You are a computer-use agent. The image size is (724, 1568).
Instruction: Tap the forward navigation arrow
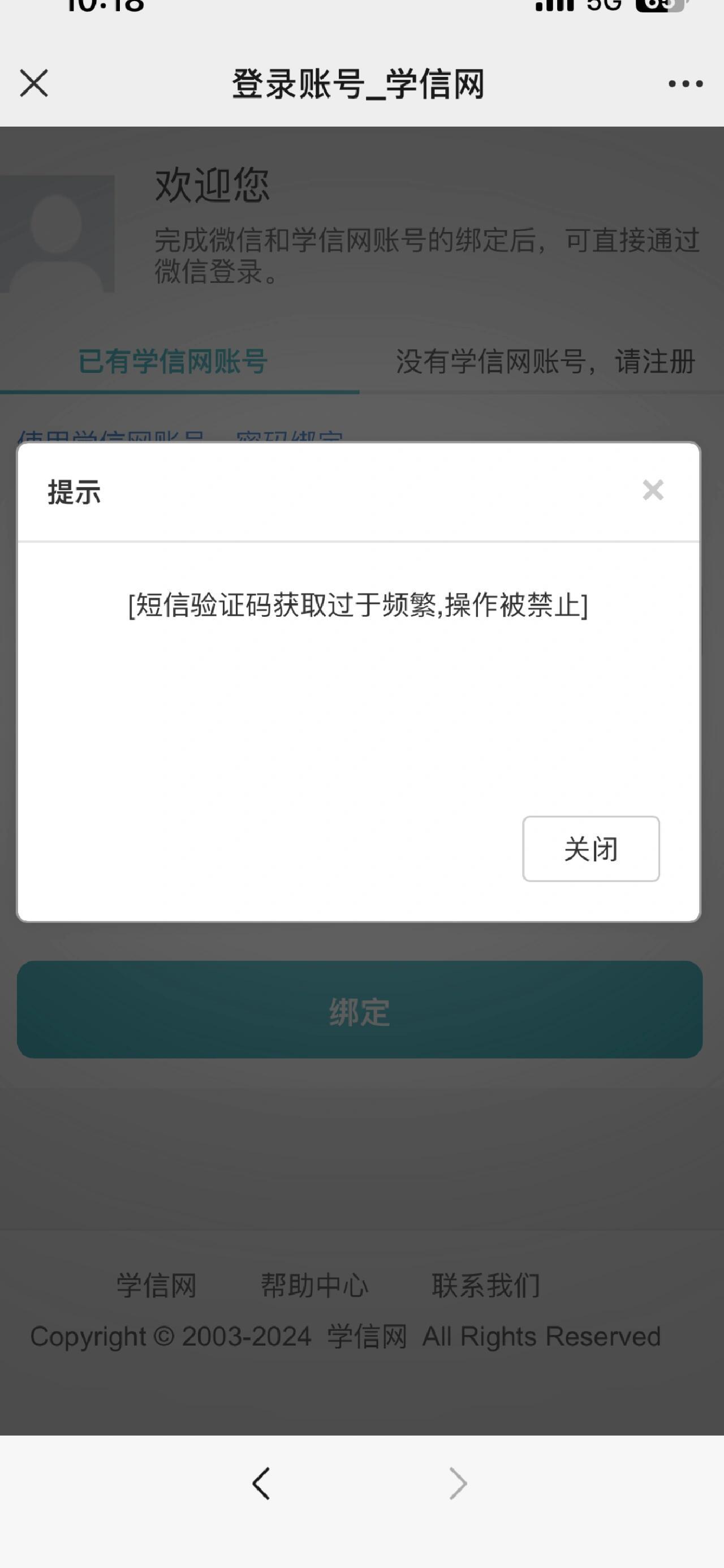pos(456,1483)
